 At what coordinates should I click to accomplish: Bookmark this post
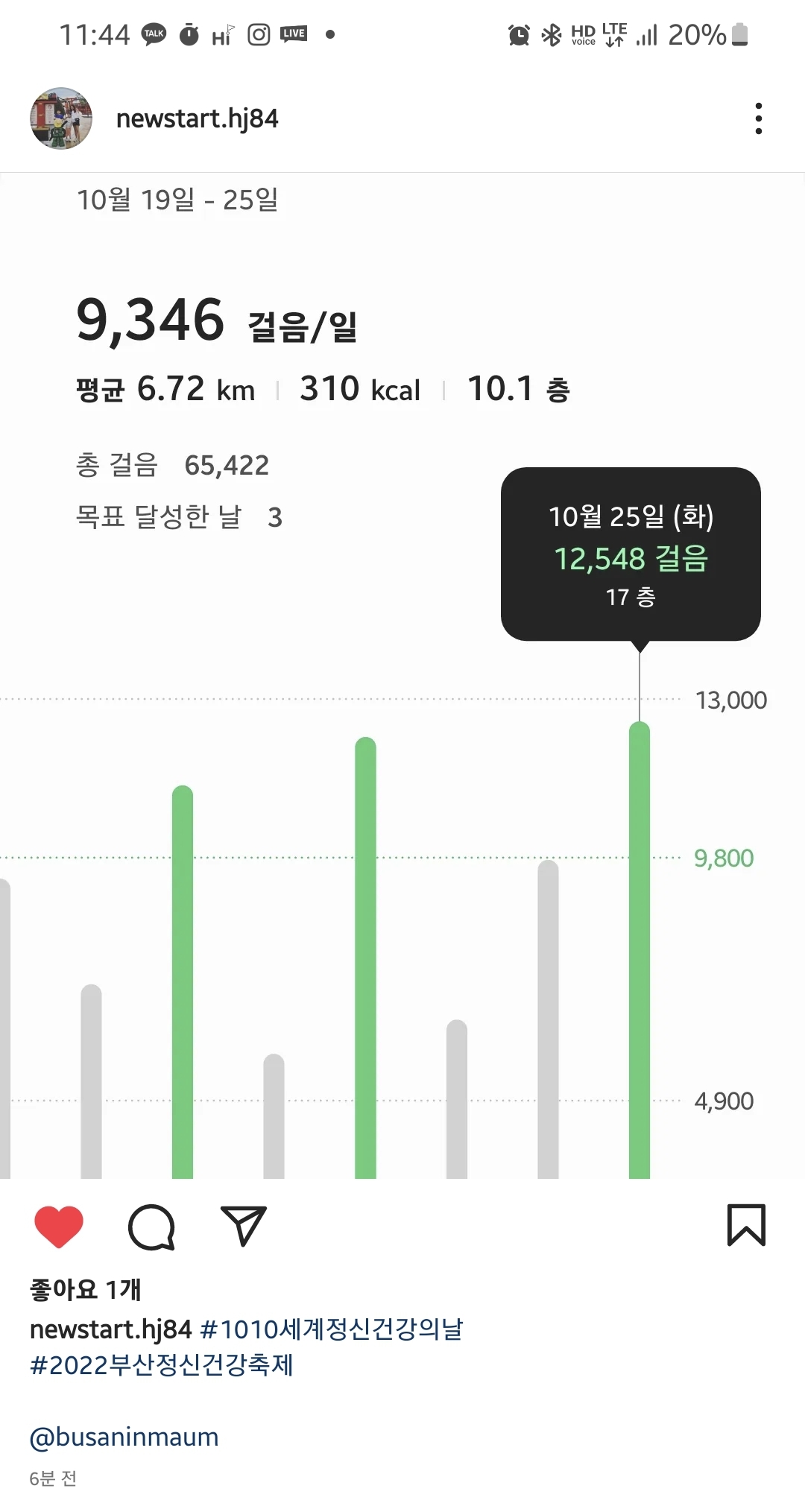(x=746, y=1225)
